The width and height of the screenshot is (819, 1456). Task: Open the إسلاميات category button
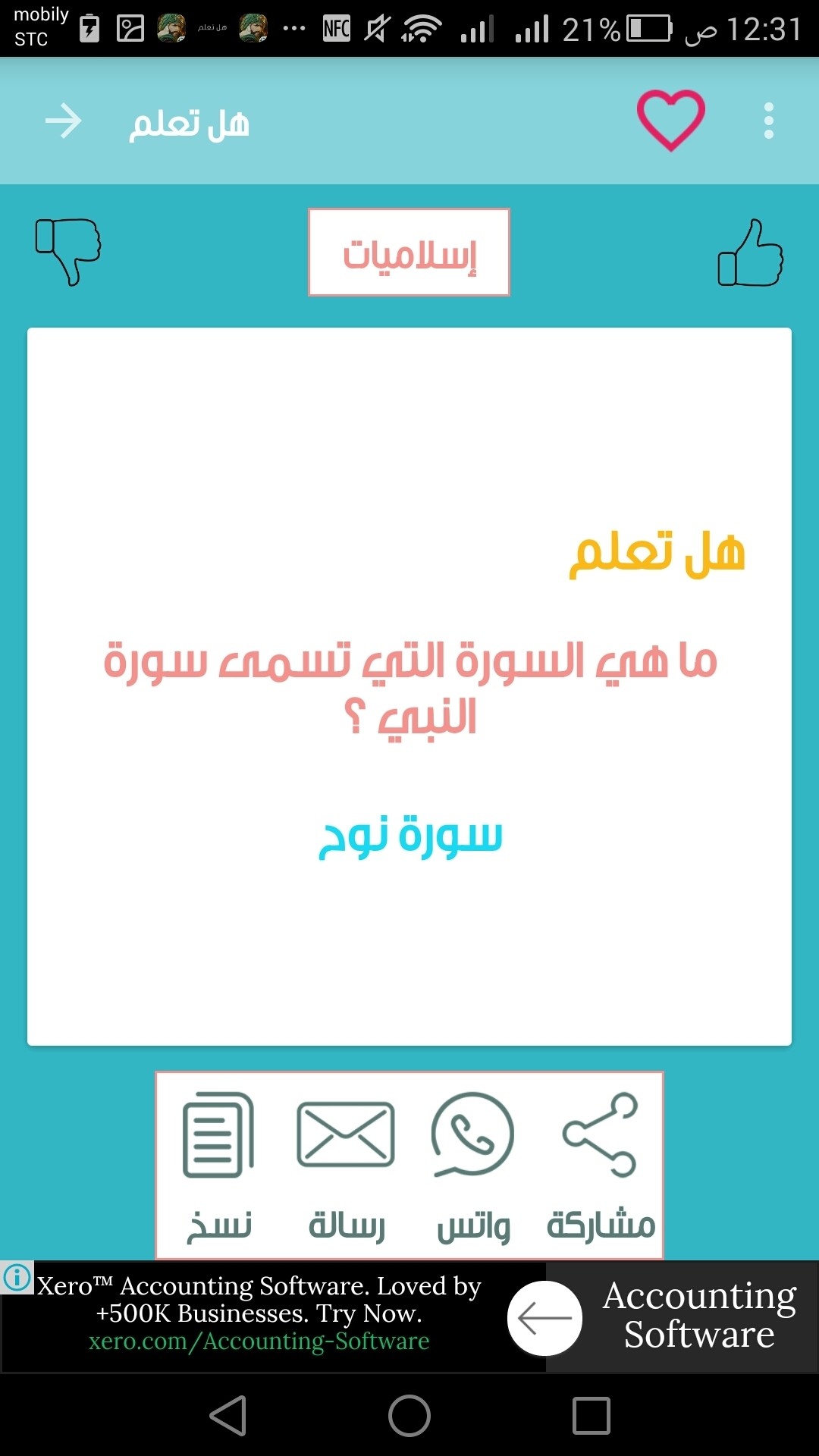coord(409,253)
